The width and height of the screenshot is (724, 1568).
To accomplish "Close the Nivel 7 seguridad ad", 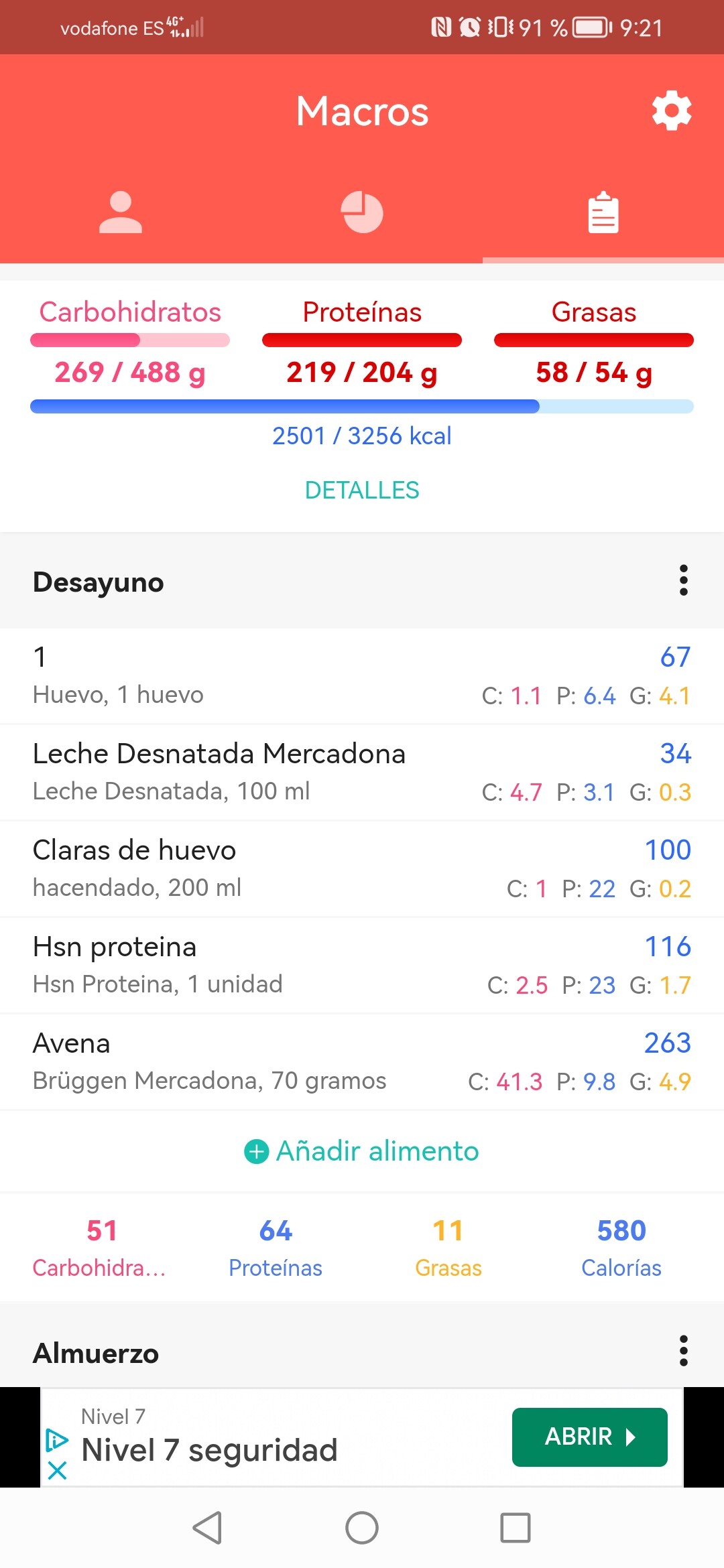I will (58, 1471).
